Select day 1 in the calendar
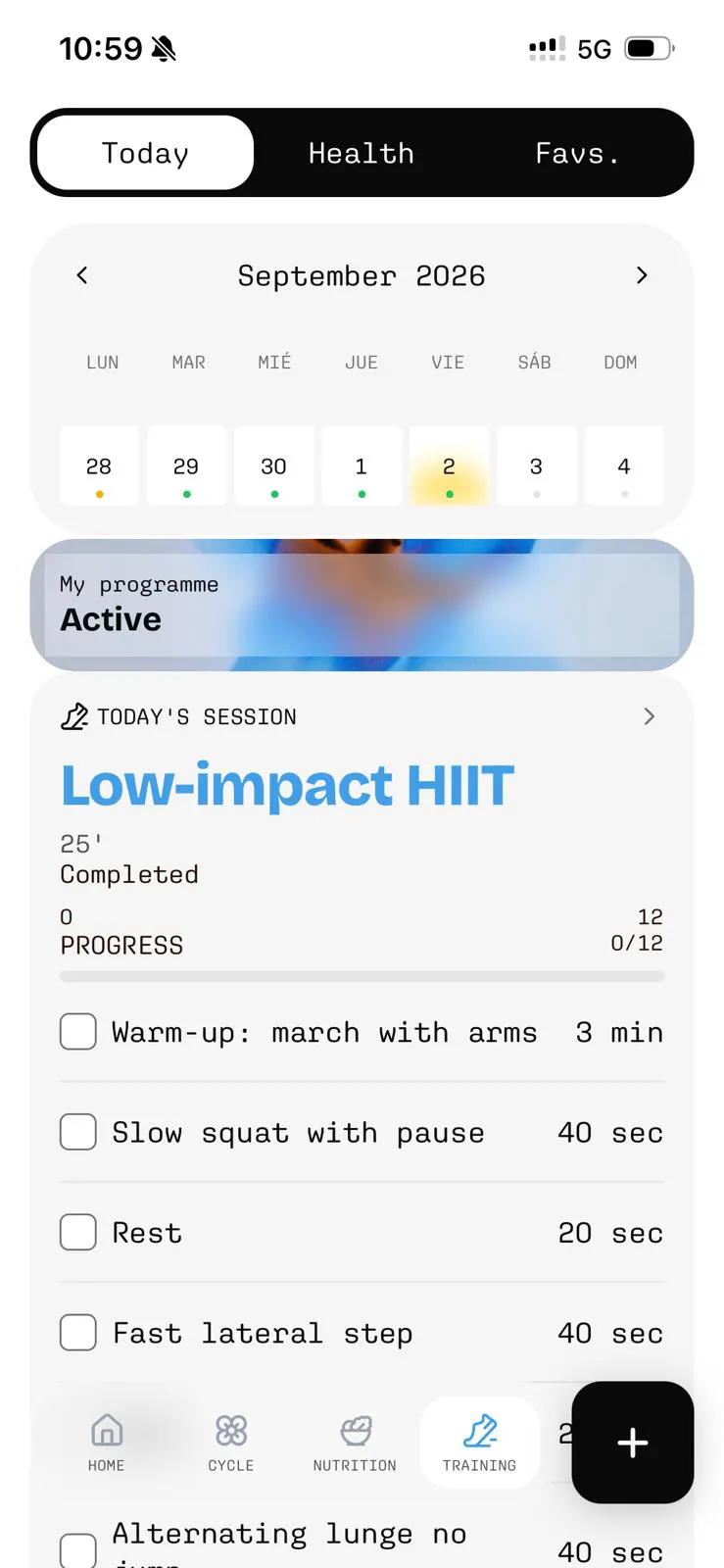Image resolution: width=724 pixels, height=1568 pixels. [x=362, y=465]
